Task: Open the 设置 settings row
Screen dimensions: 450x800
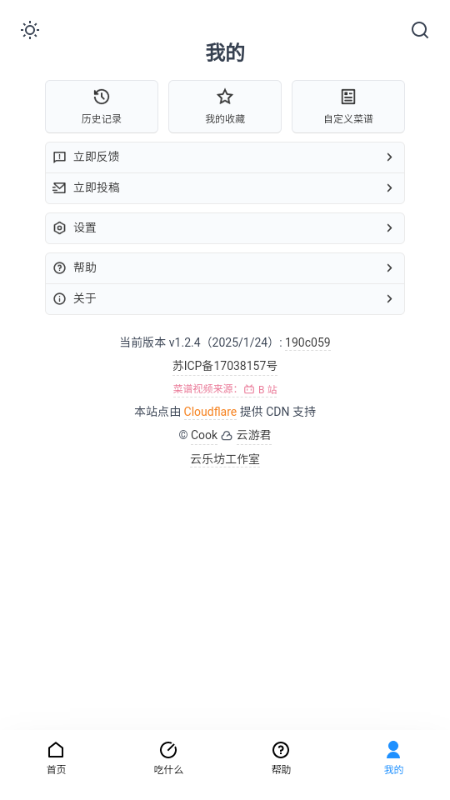Action: pyautogui.click(x=225, y=228)
